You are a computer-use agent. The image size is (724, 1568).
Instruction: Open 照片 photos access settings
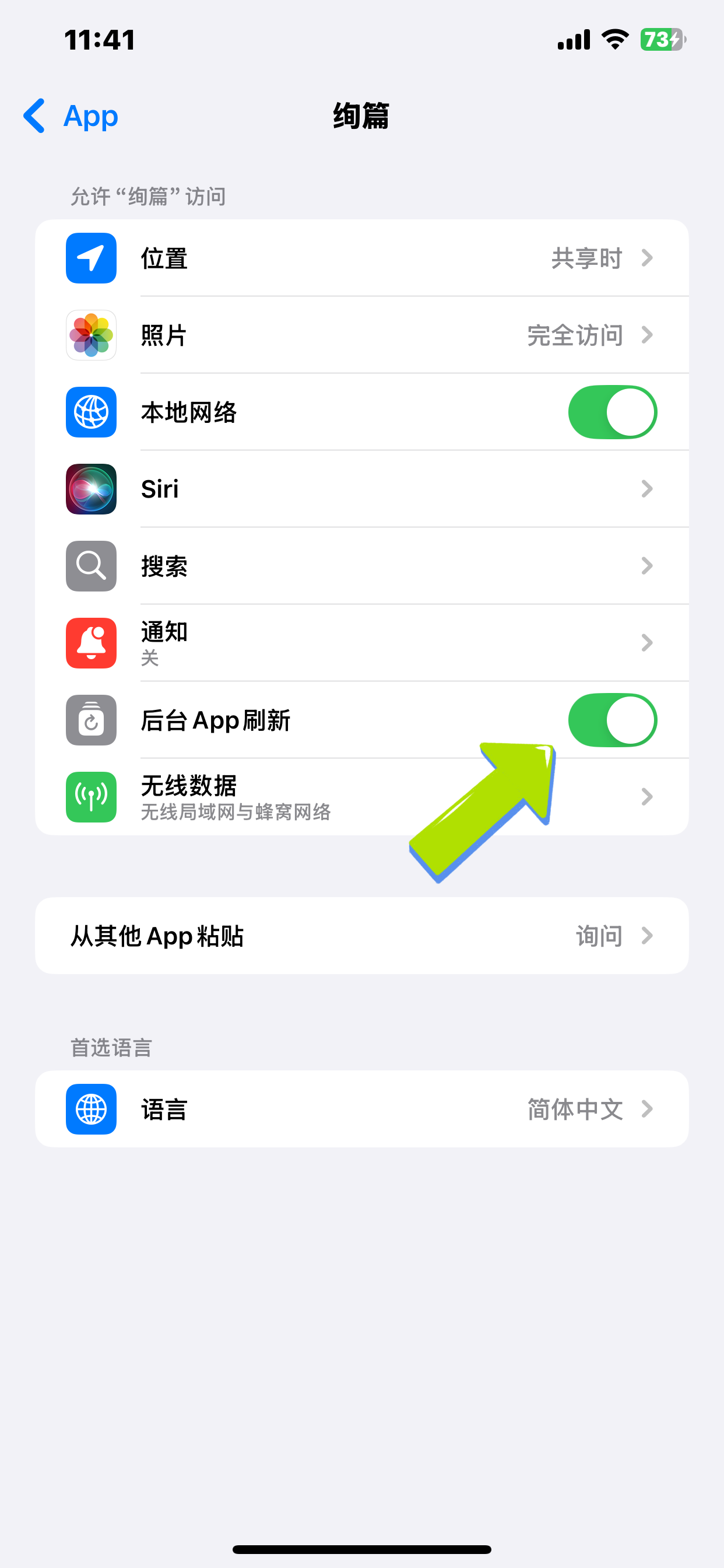pos(361,335)
